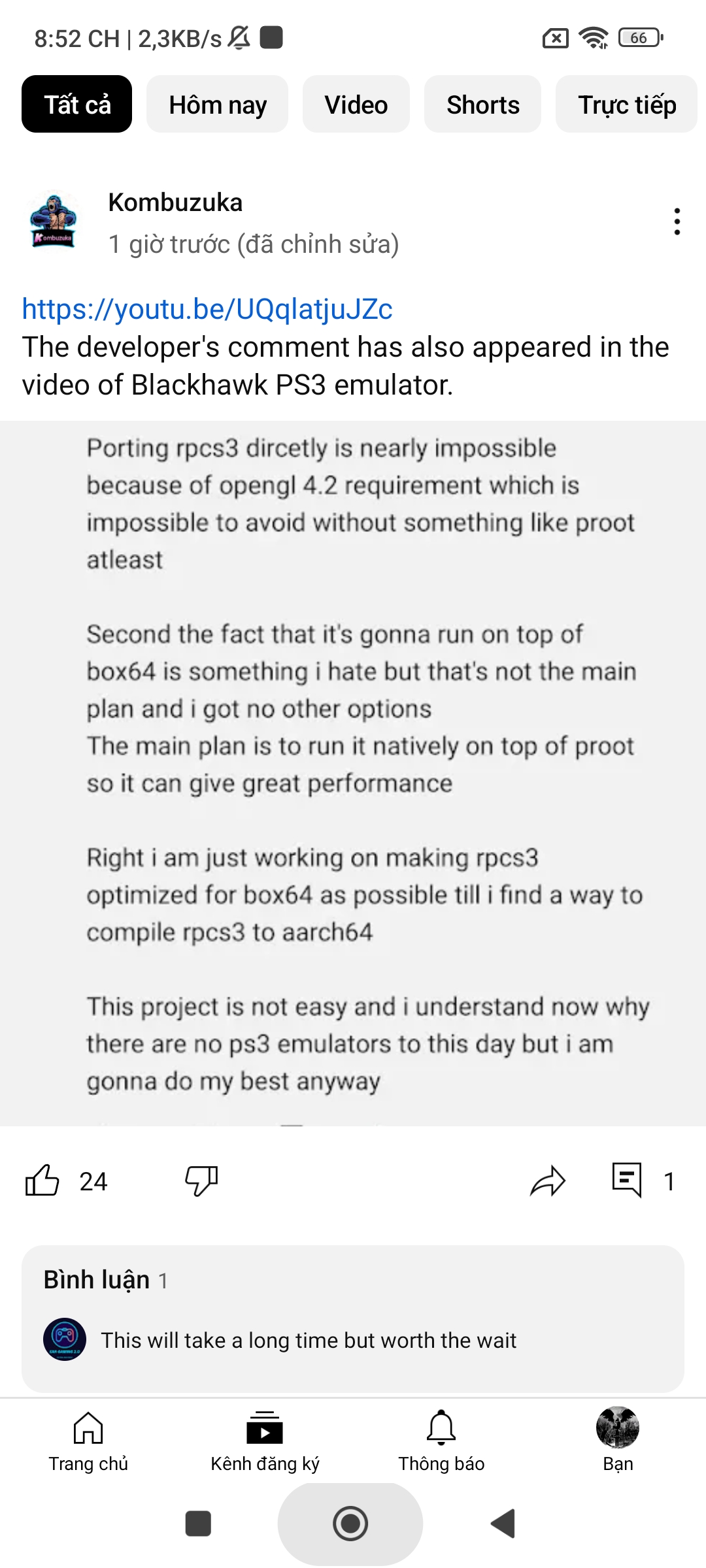Open the youtu.be/UQqlatjuJZc link

(x=207, y=309)
